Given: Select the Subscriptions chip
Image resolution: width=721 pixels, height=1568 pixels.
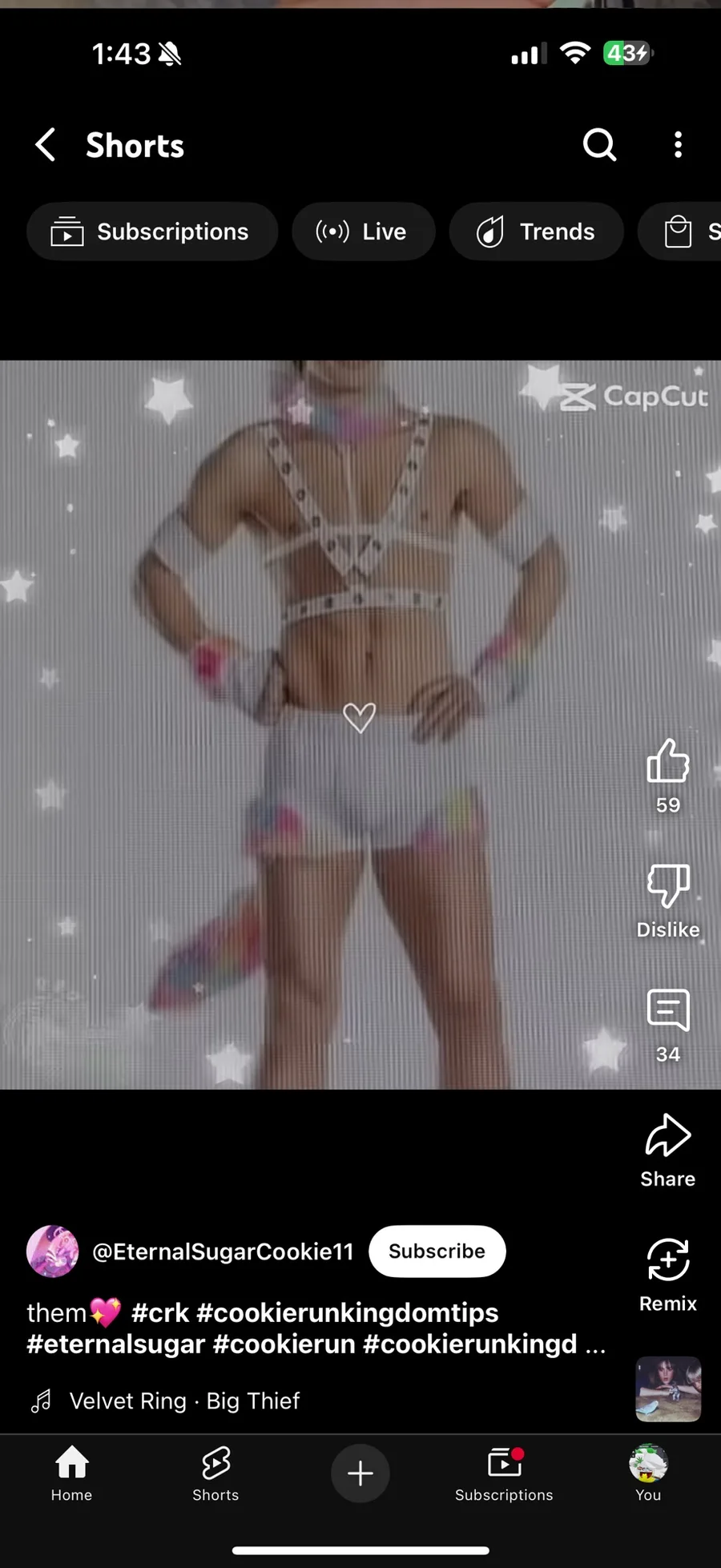Looking at the screenshot, I should click(x=152, y=232).
